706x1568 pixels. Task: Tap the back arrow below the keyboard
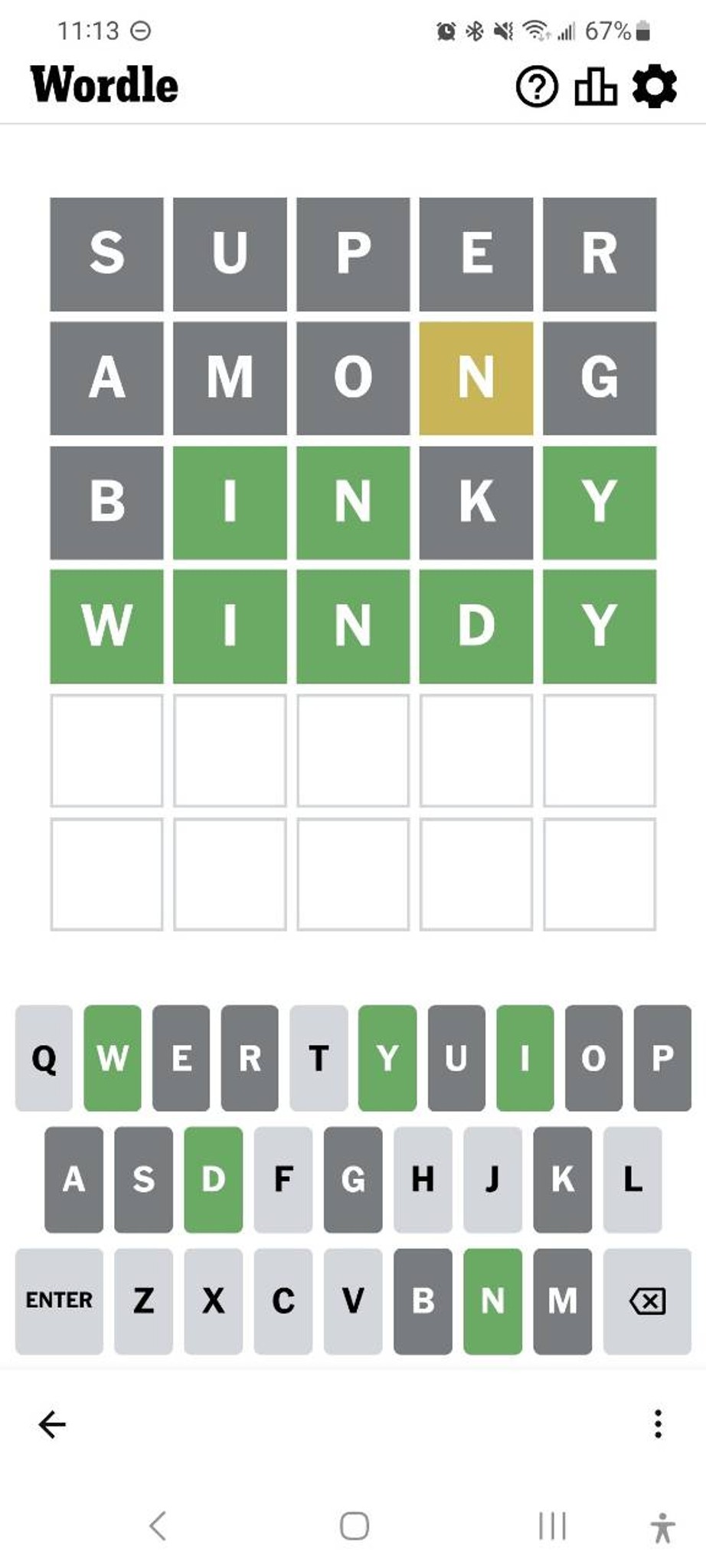tap(52, 1423)
